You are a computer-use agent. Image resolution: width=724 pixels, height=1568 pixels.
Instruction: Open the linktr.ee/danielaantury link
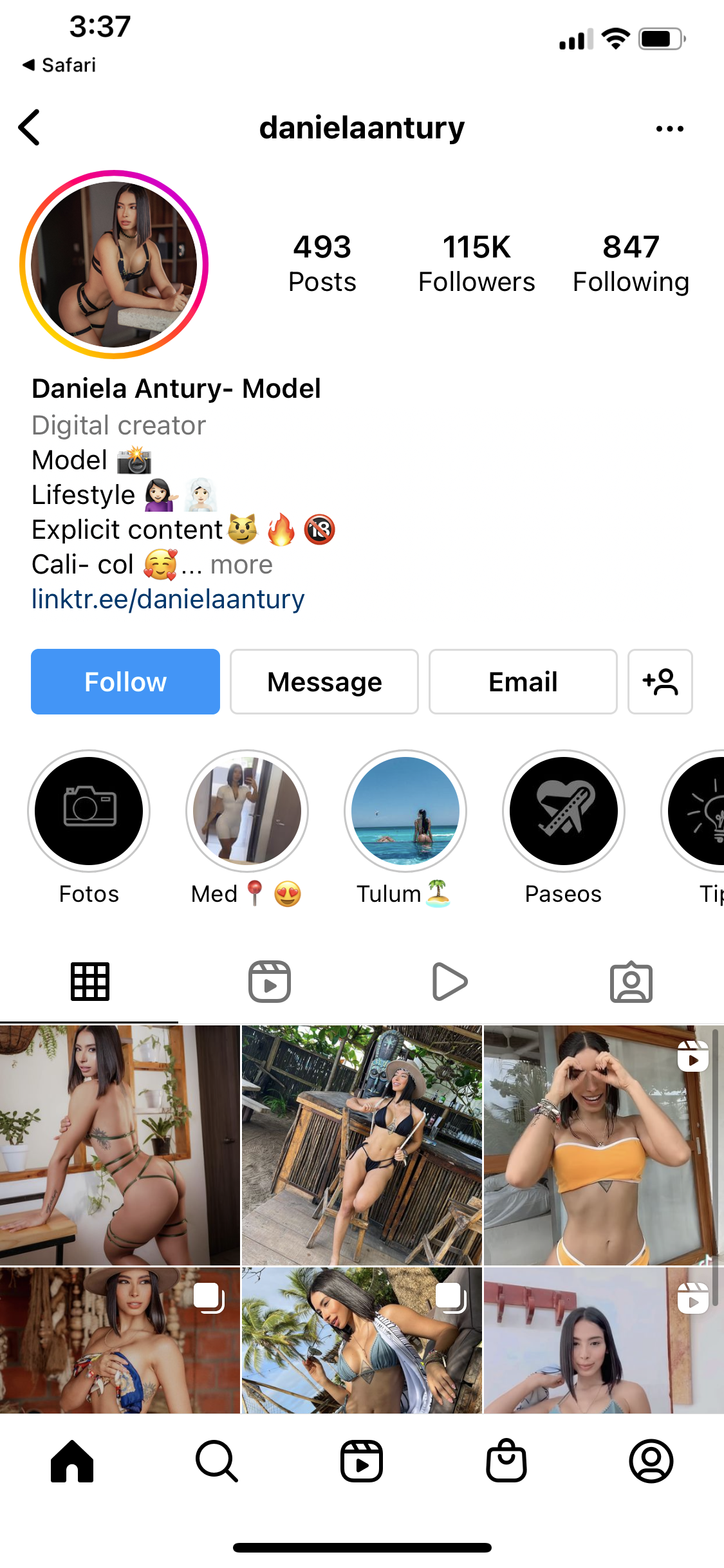point(168,599)
